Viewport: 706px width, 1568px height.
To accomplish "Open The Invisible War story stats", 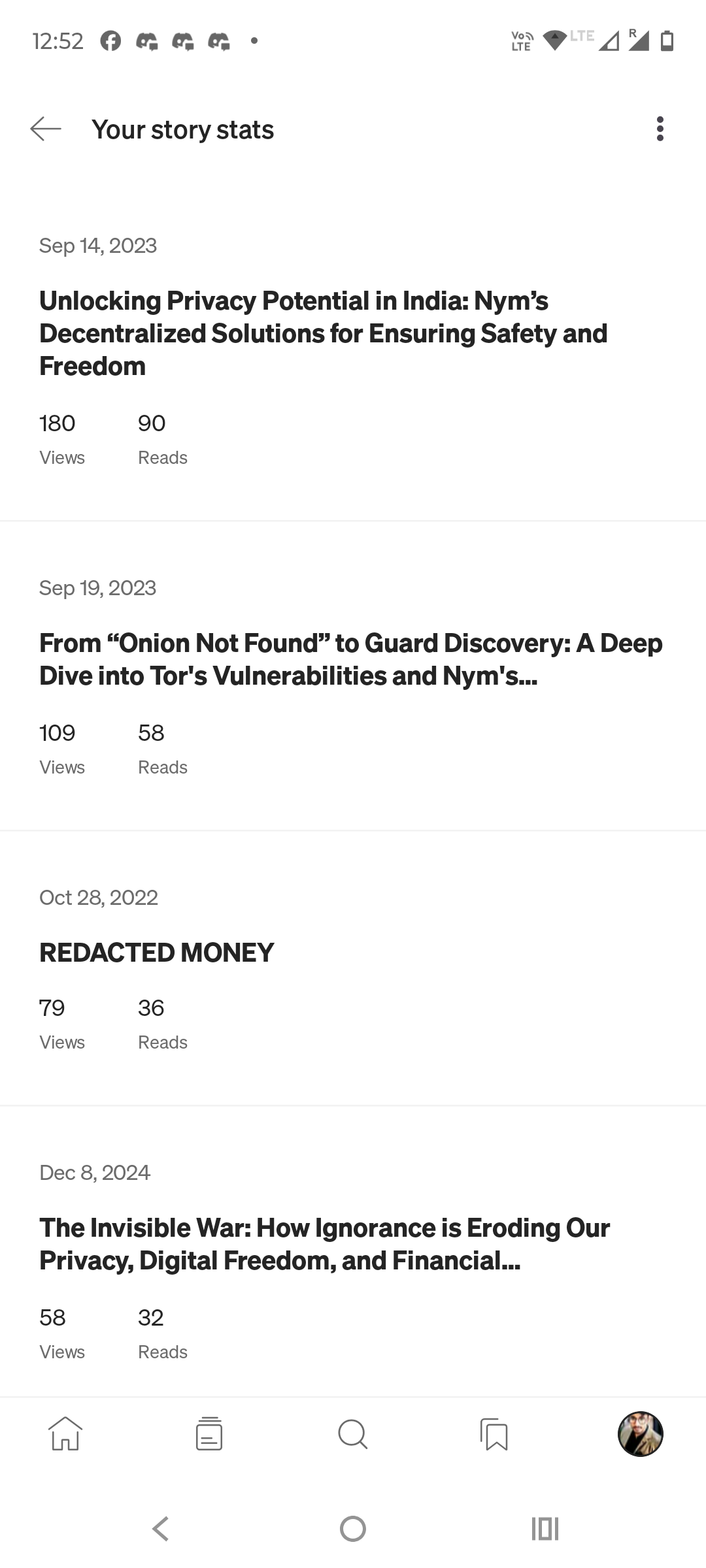I will coord(353,1252).
